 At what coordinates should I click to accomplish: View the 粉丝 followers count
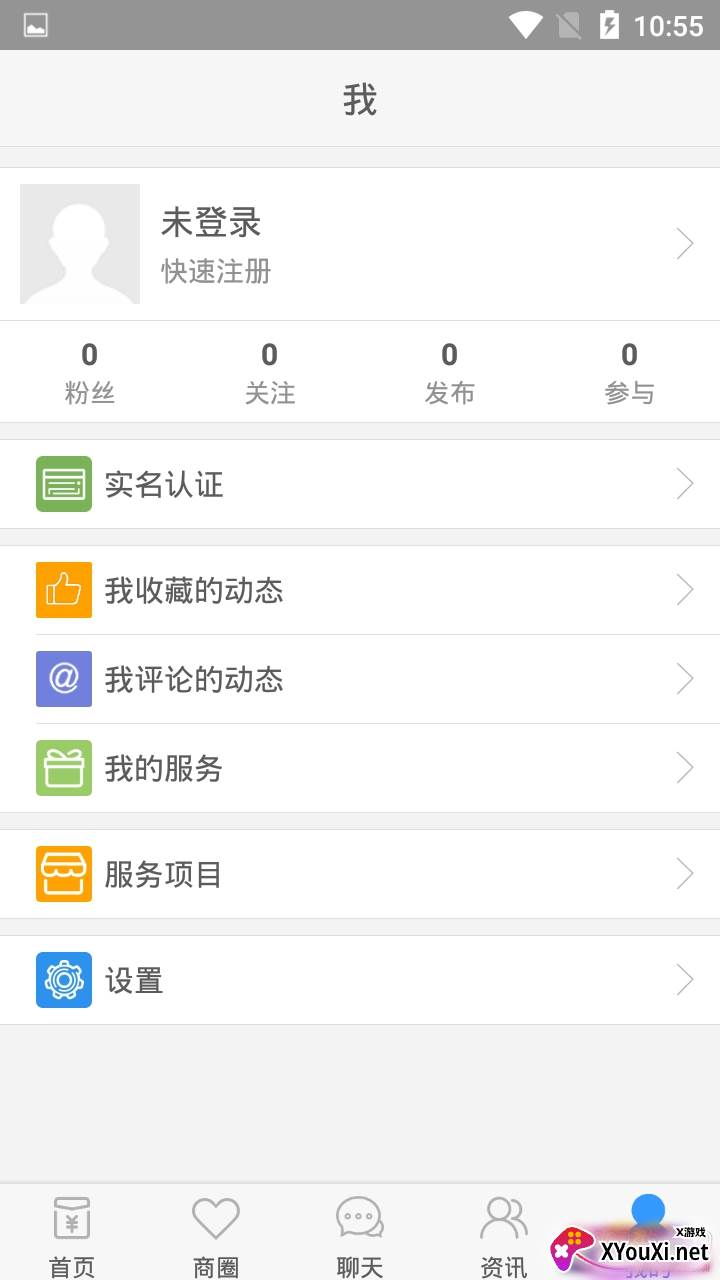[90, 372]
